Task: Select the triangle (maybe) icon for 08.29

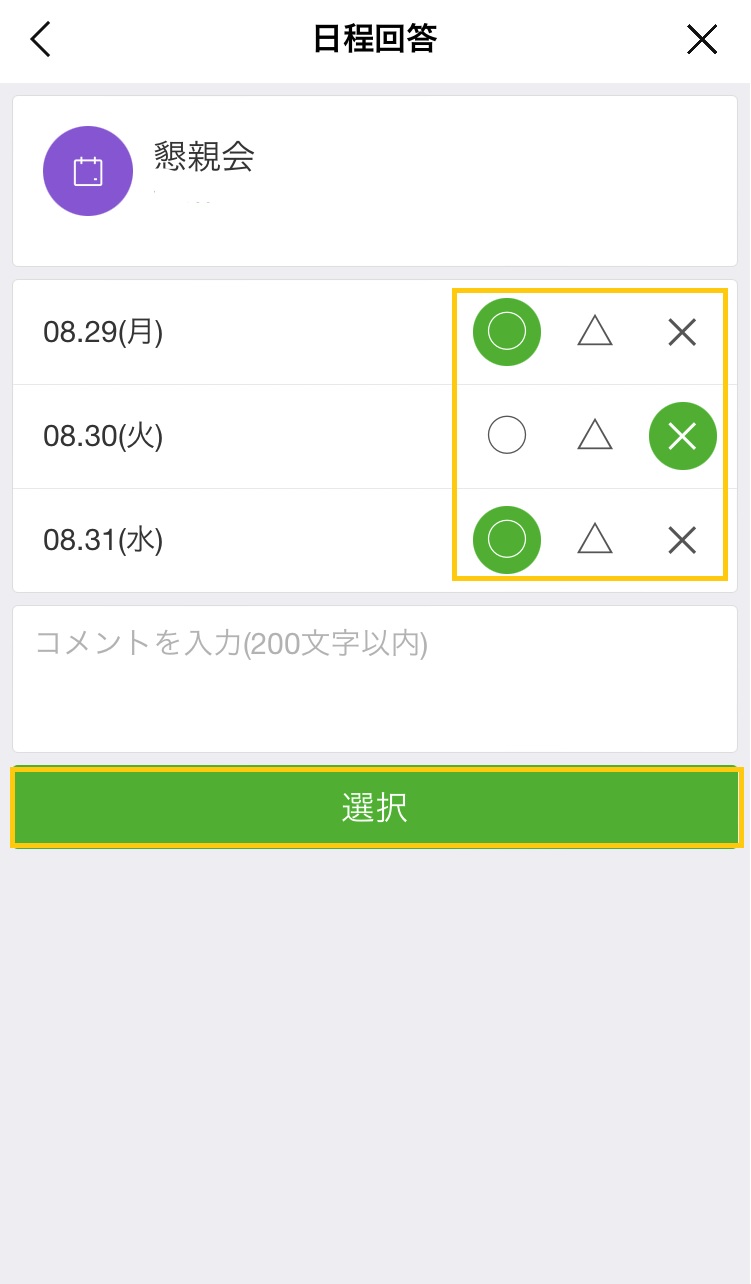Action: [x=594, y=331]
